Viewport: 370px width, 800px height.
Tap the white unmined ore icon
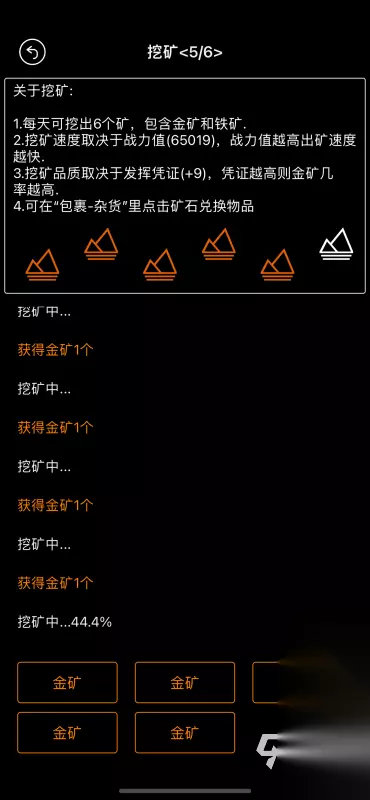336,244
